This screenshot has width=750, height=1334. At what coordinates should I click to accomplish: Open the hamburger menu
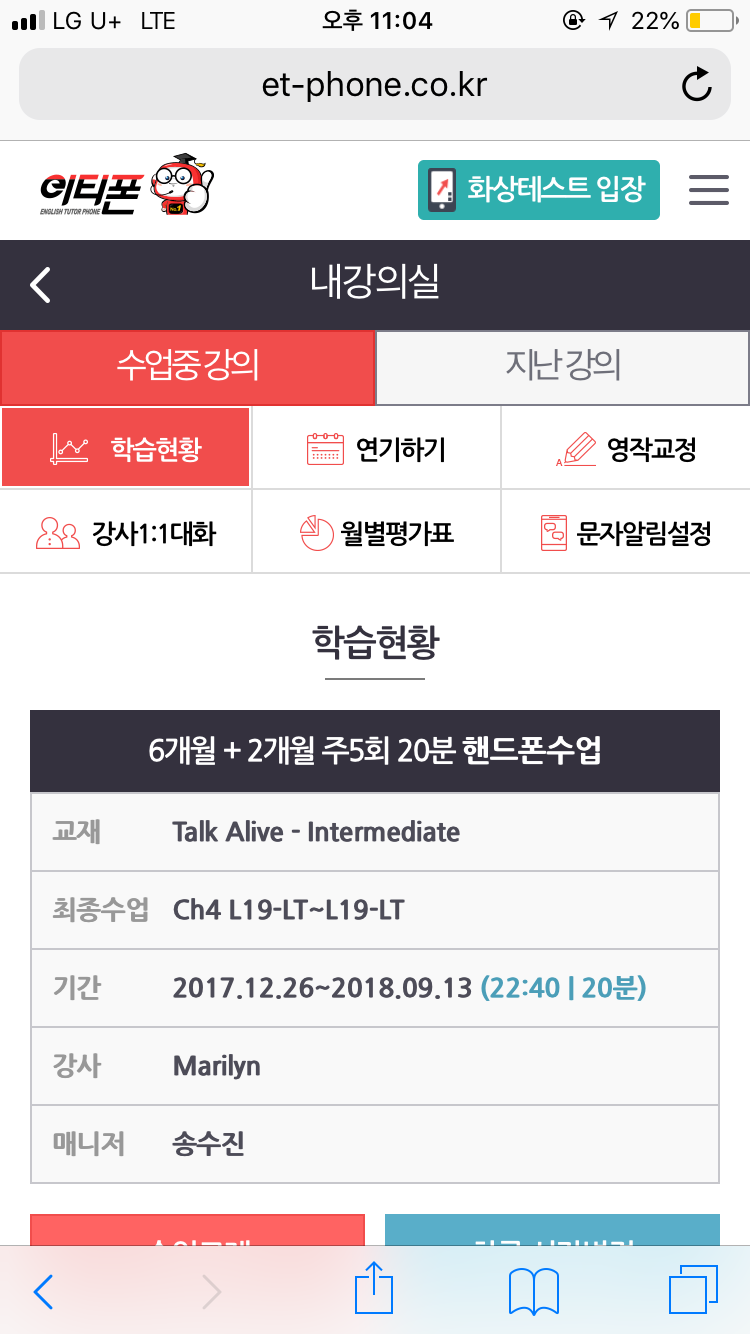click(x=708, y=190)
